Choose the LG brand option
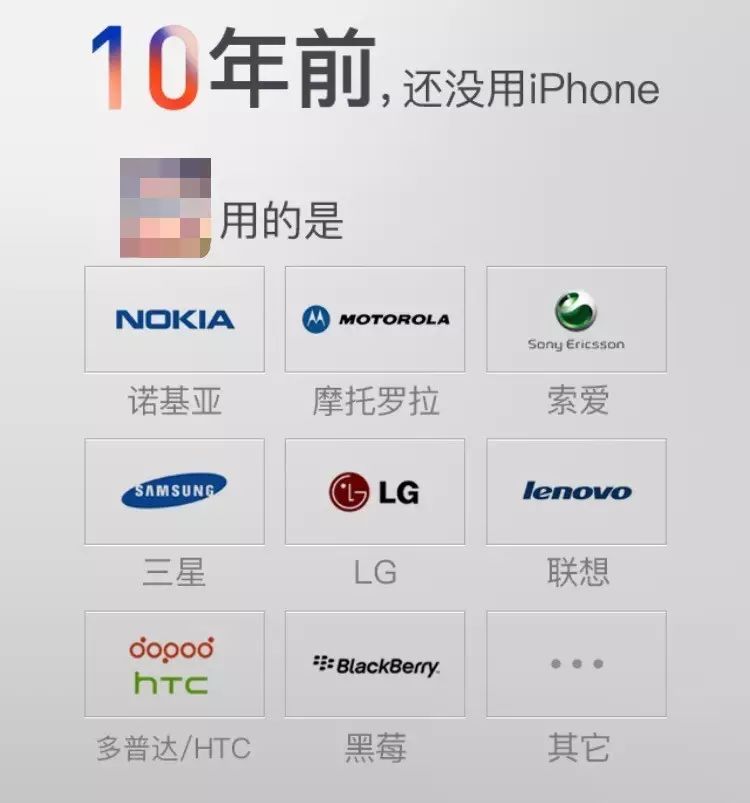 click(375, 491)
